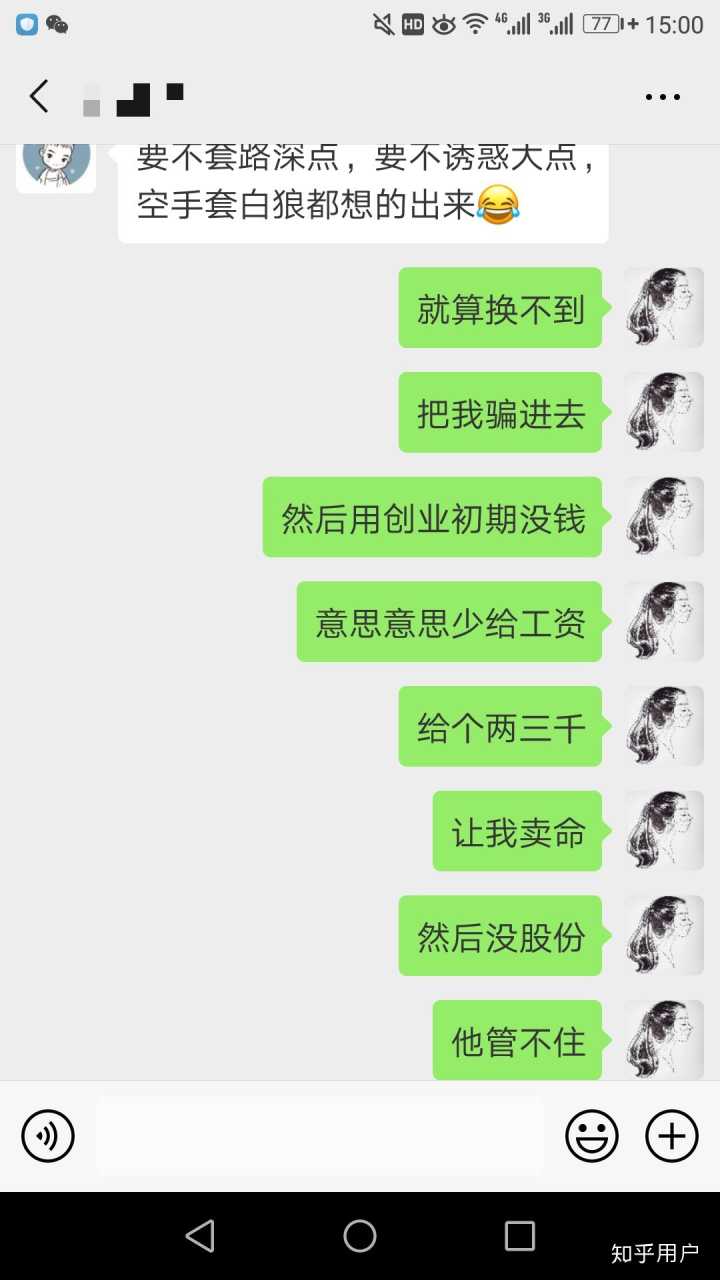Tap the system back navigation button
The width and height of the screenshot is (720, 1280).
[x=200, y=1236]
